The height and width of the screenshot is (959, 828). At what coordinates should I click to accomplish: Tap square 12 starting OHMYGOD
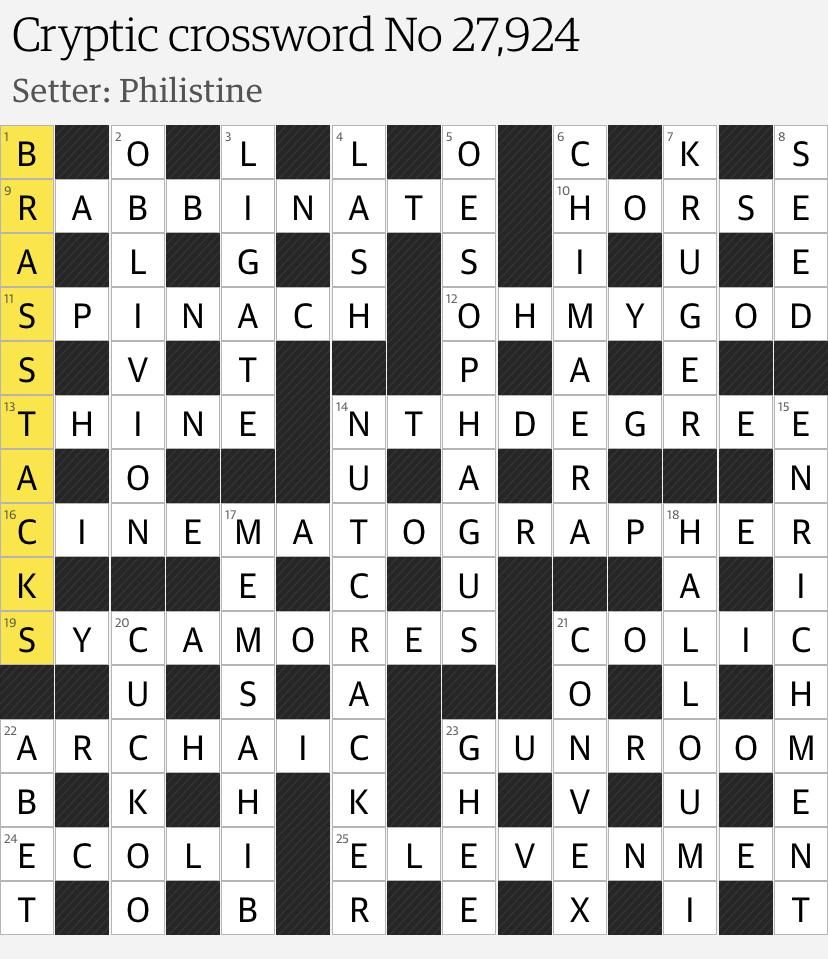(469, 315)
